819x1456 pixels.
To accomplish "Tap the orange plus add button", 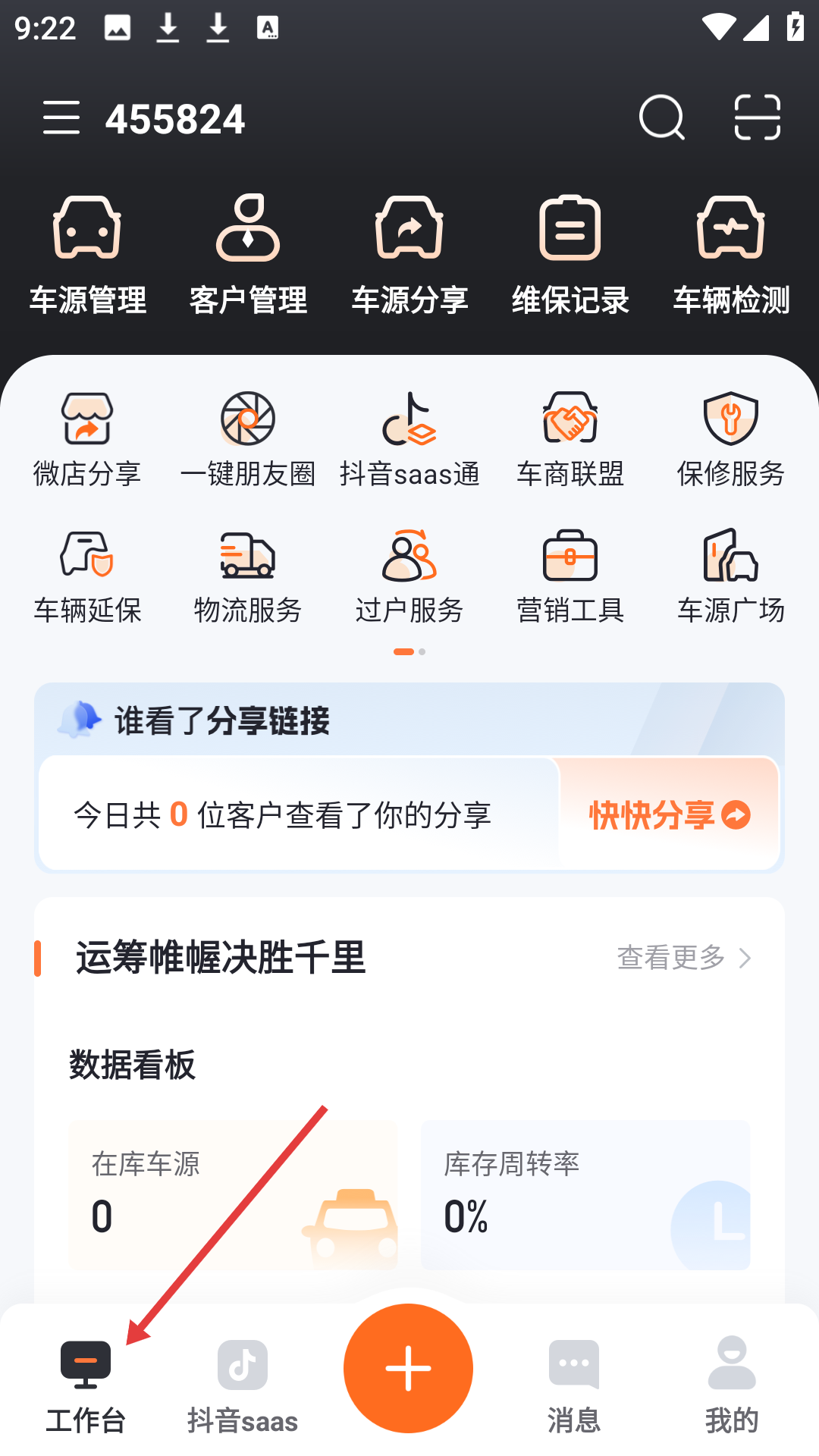I will tap(409, 1368).
